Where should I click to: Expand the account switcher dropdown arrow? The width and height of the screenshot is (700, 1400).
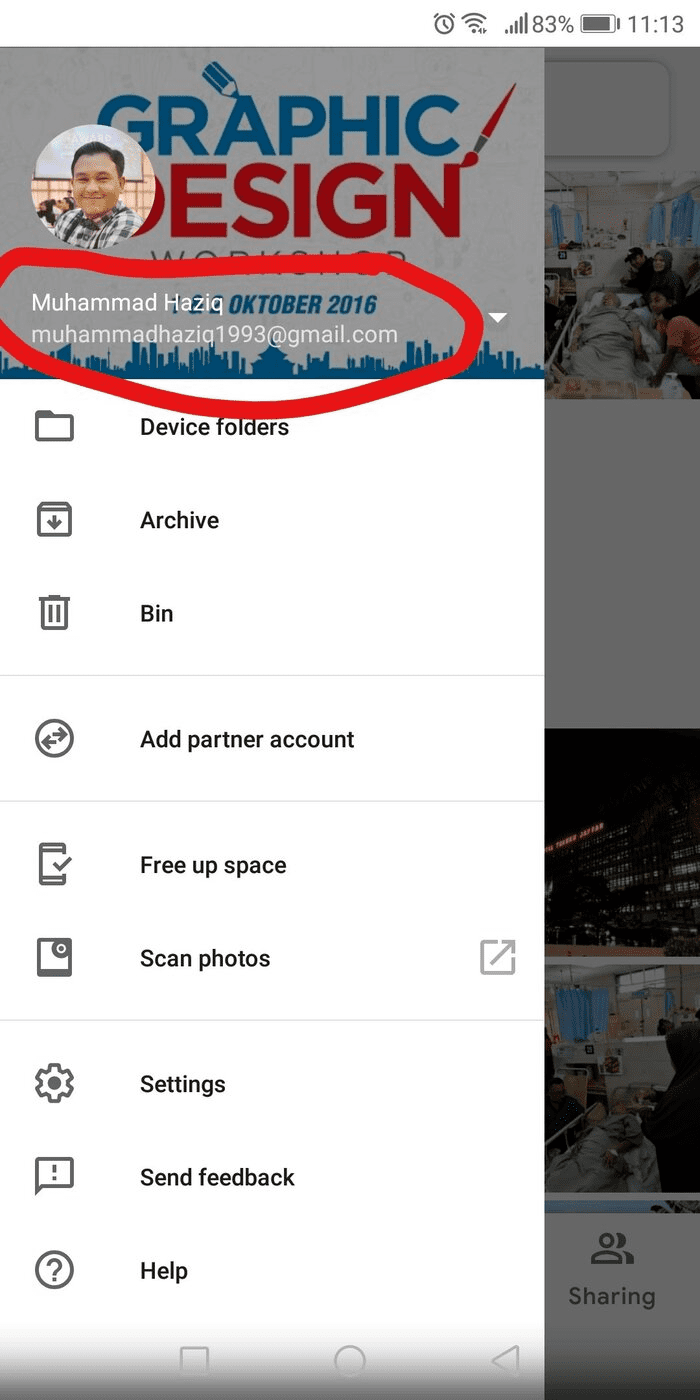pos(497,318)
